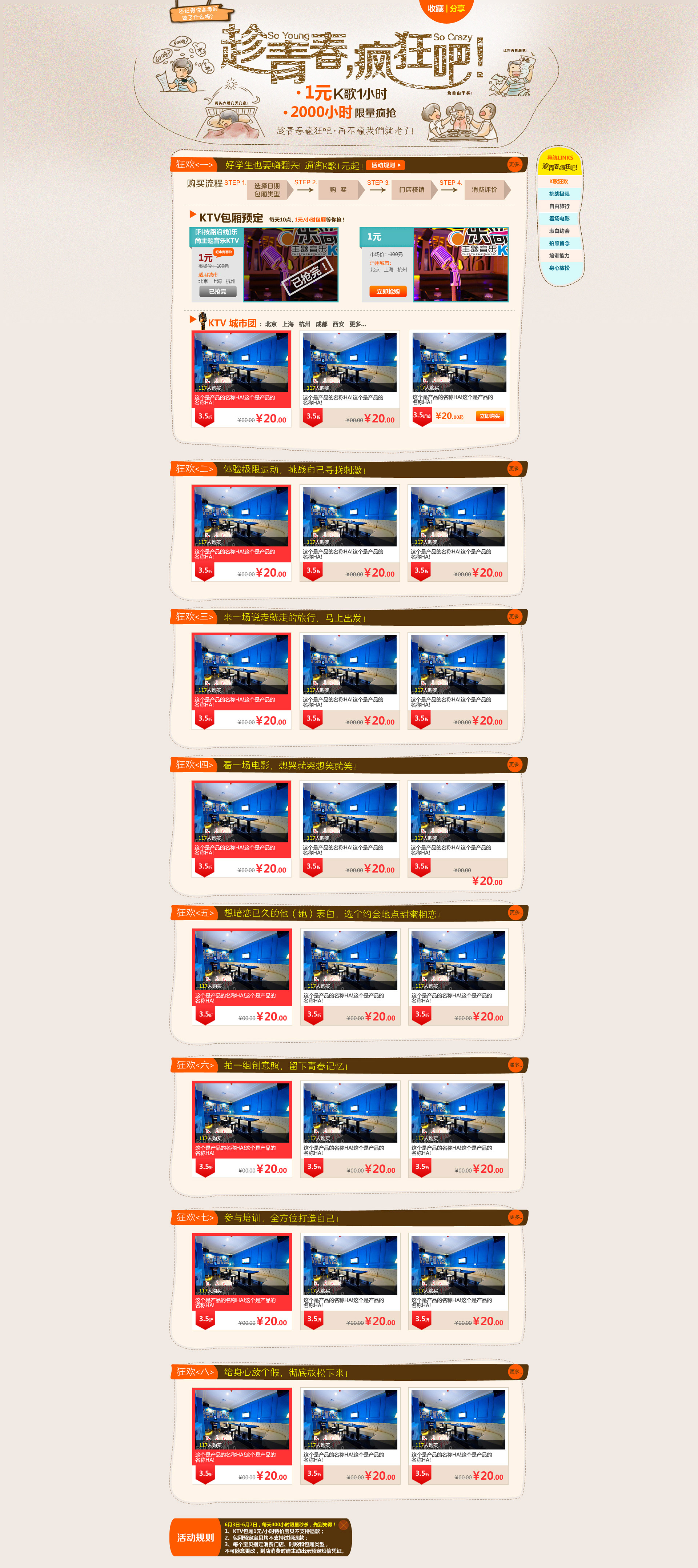The height and width of the screenshot is (1568, 698).
Task: Tap the 立即抢购 button for 1元 KTV
Action: tap(388, 292)
